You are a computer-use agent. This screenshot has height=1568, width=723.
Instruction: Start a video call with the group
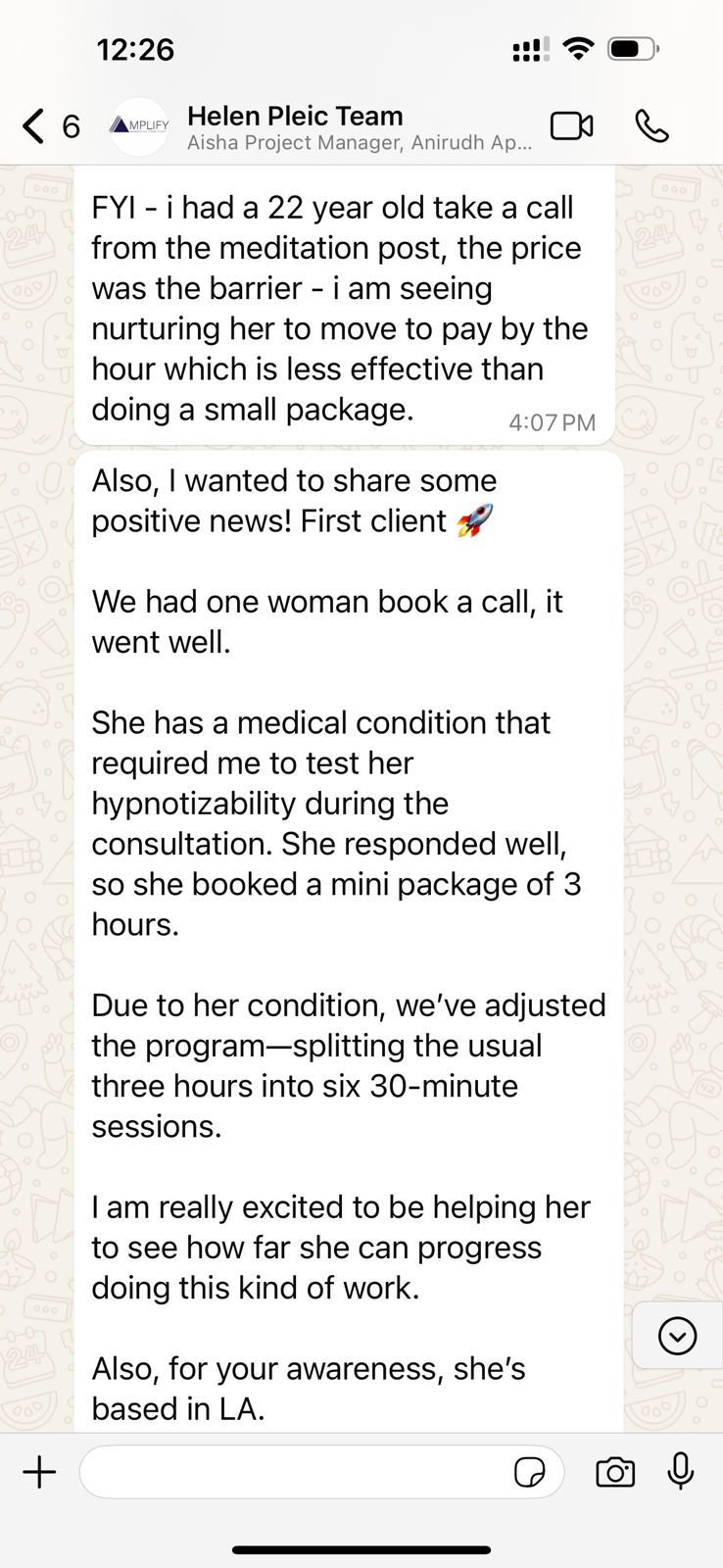click(571, 126)
